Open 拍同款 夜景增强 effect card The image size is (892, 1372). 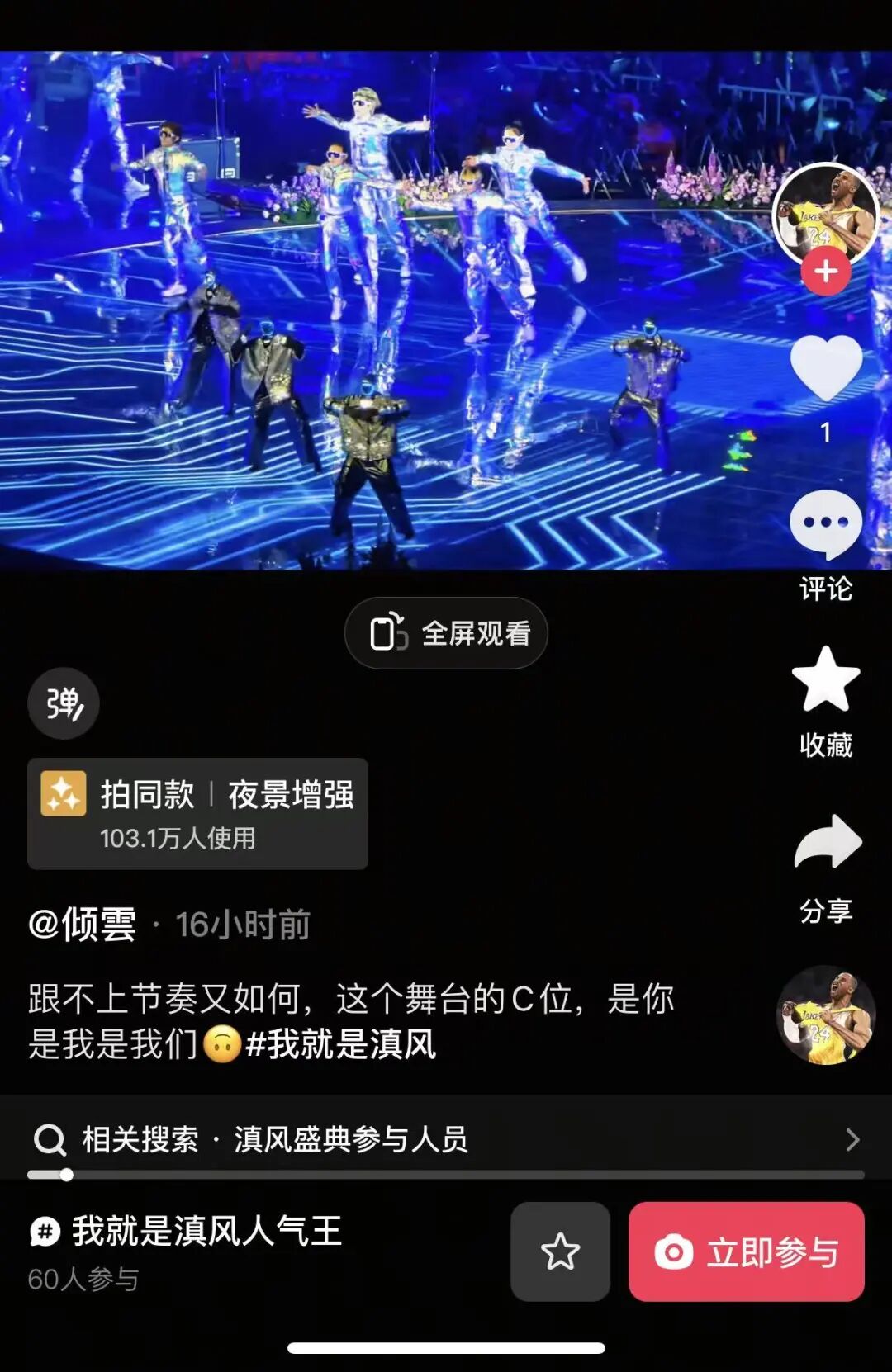[x=197, y=813]
